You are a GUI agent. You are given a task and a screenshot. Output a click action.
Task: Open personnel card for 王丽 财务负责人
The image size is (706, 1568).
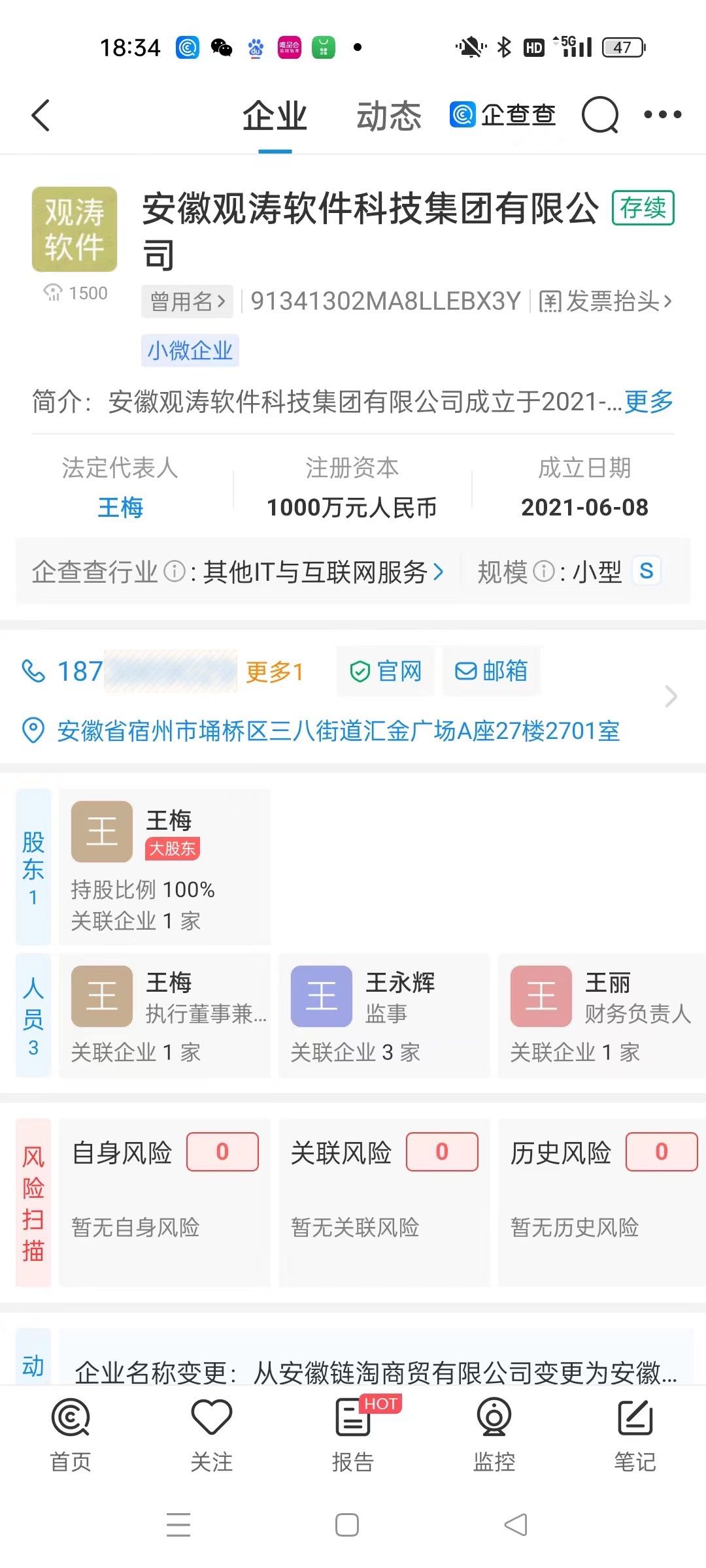(602, 1015)
